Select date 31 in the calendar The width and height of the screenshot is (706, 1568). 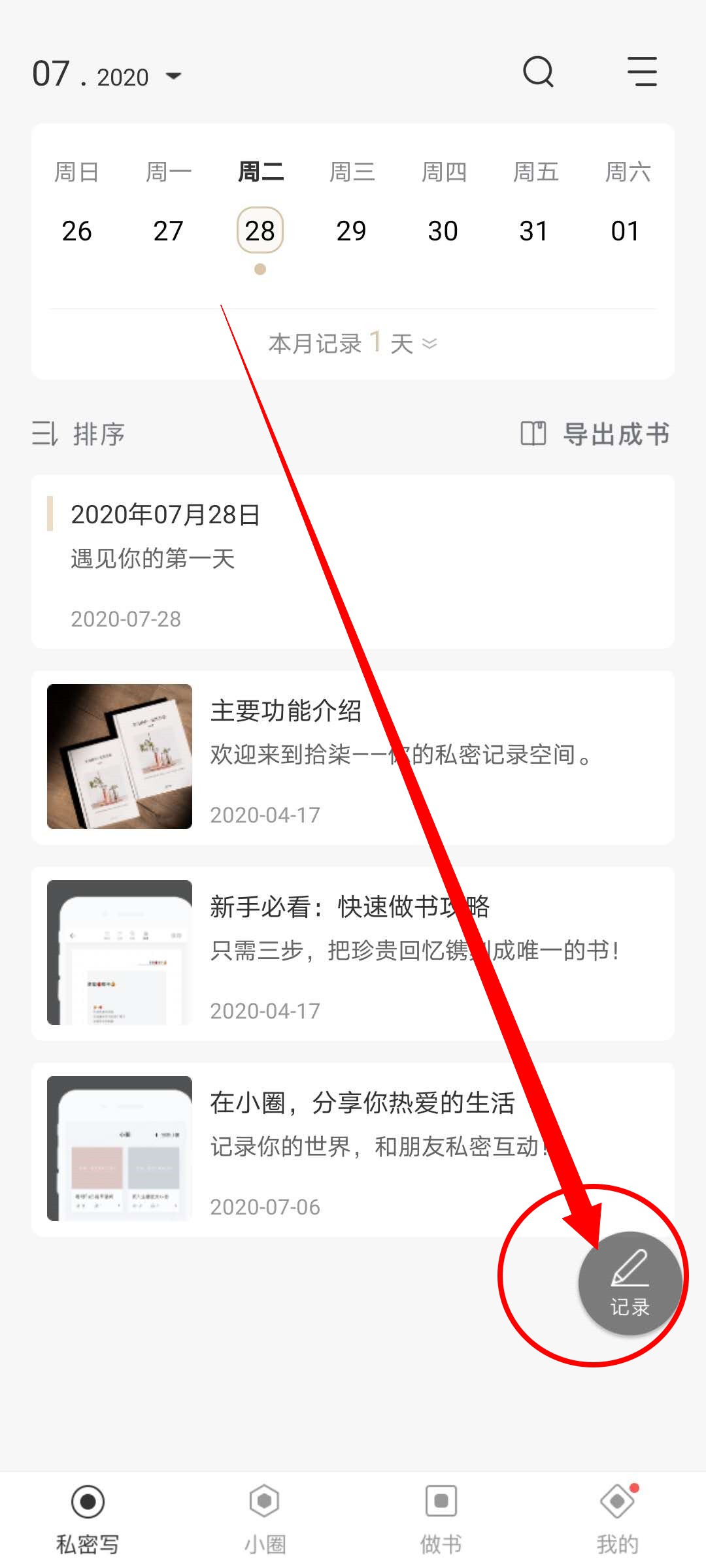534,231
